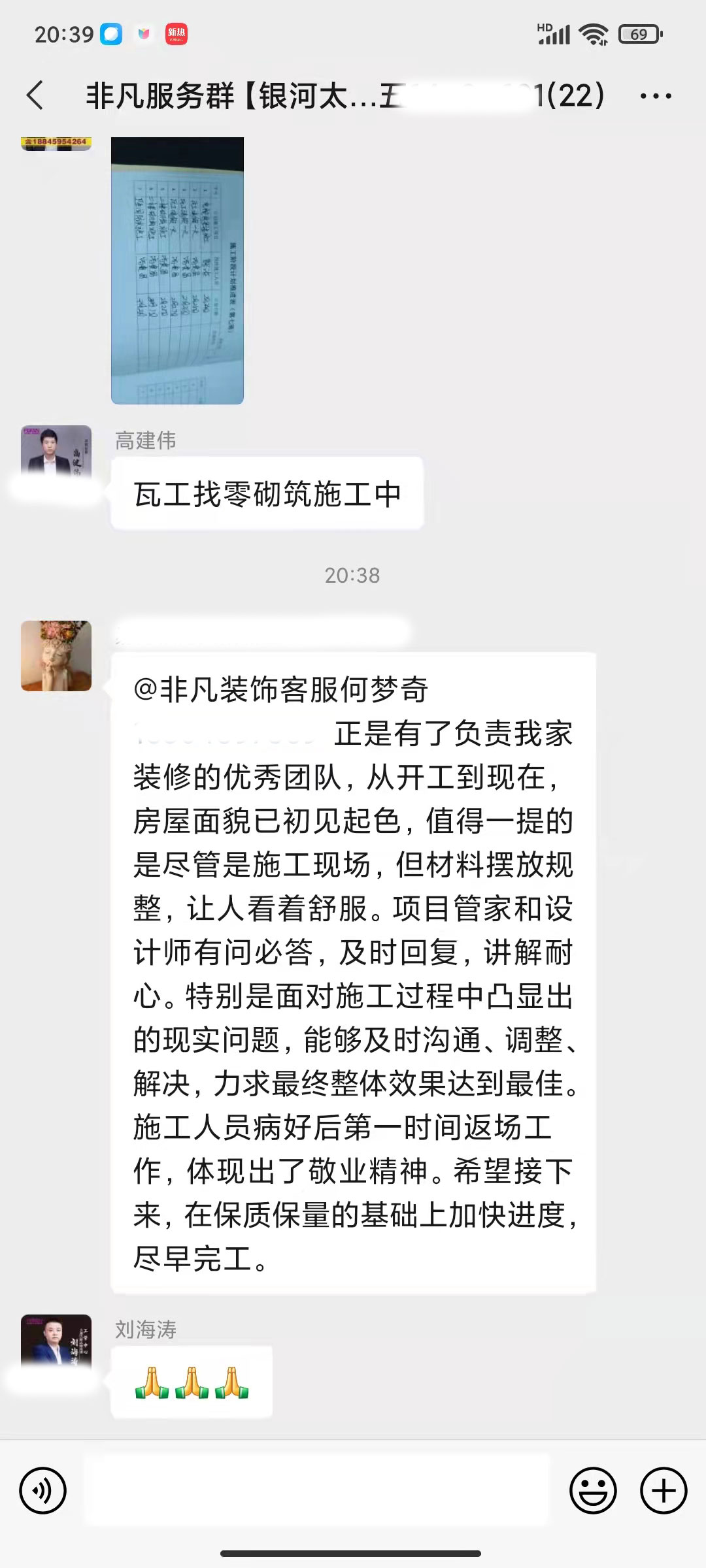Switch to voice message input
The height and width of the screenshot is (1568, 706).
43,1490
